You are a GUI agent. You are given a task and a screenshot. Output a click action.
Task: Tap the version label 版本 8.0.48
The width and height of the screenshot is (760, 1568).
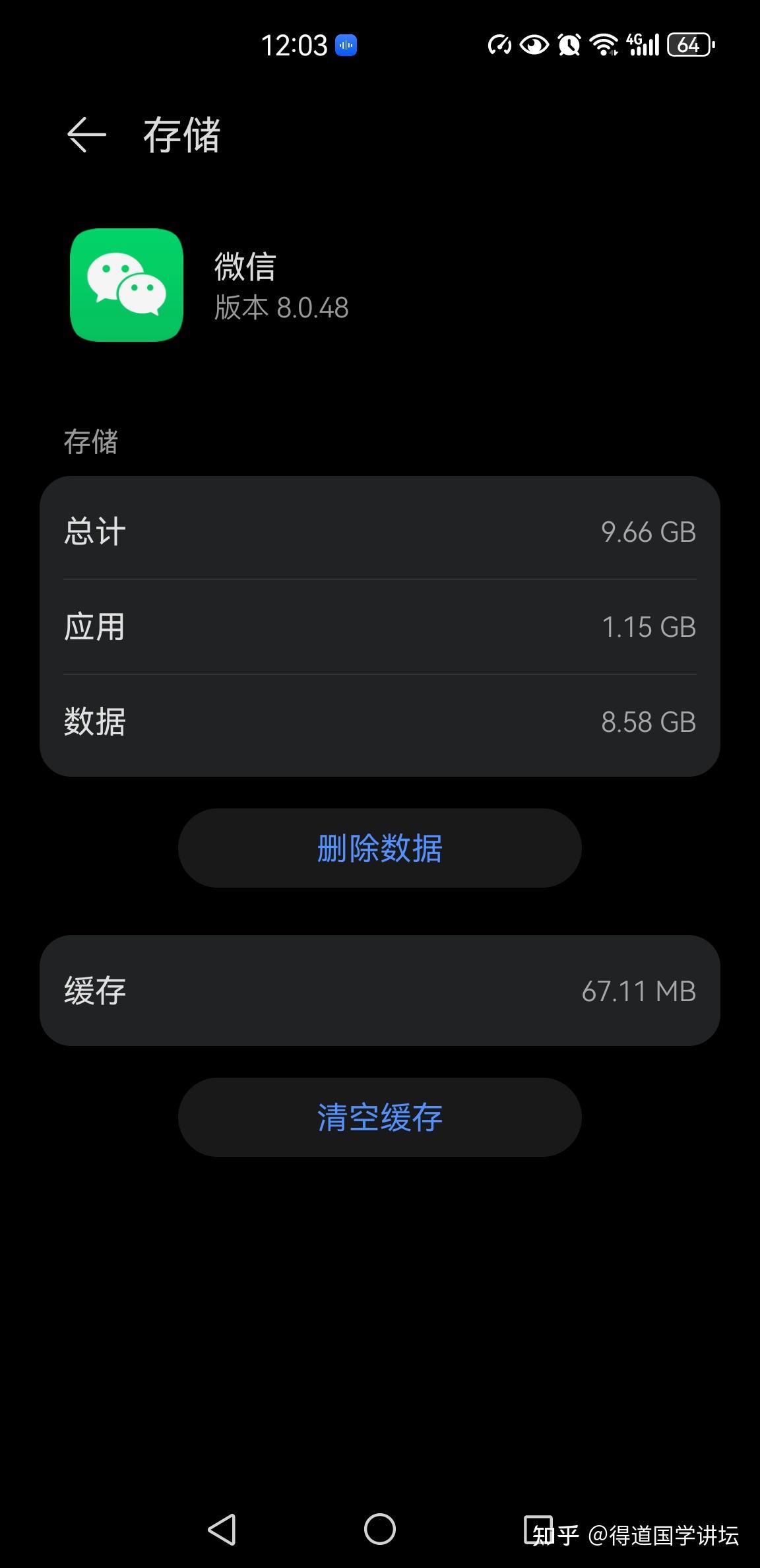(x=280, y=308)
